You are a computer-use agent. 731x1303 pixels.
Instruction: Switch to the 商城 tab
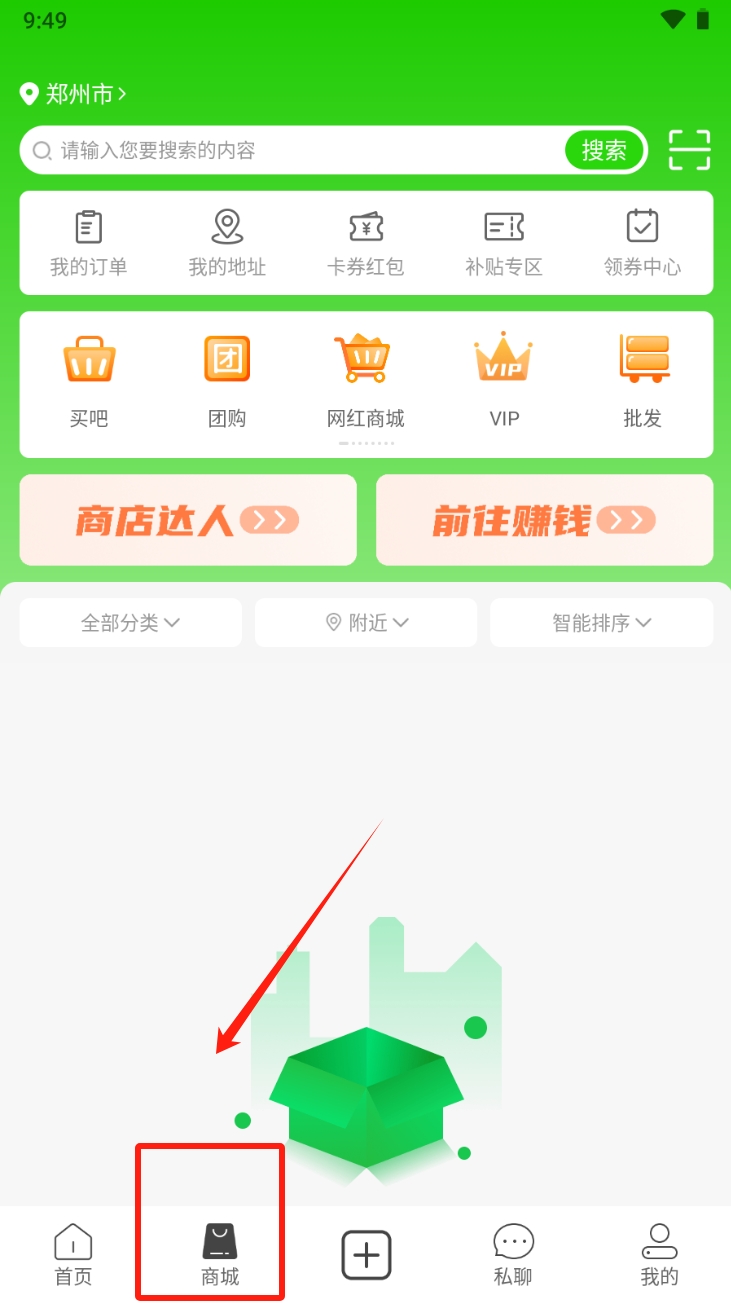220,1254
